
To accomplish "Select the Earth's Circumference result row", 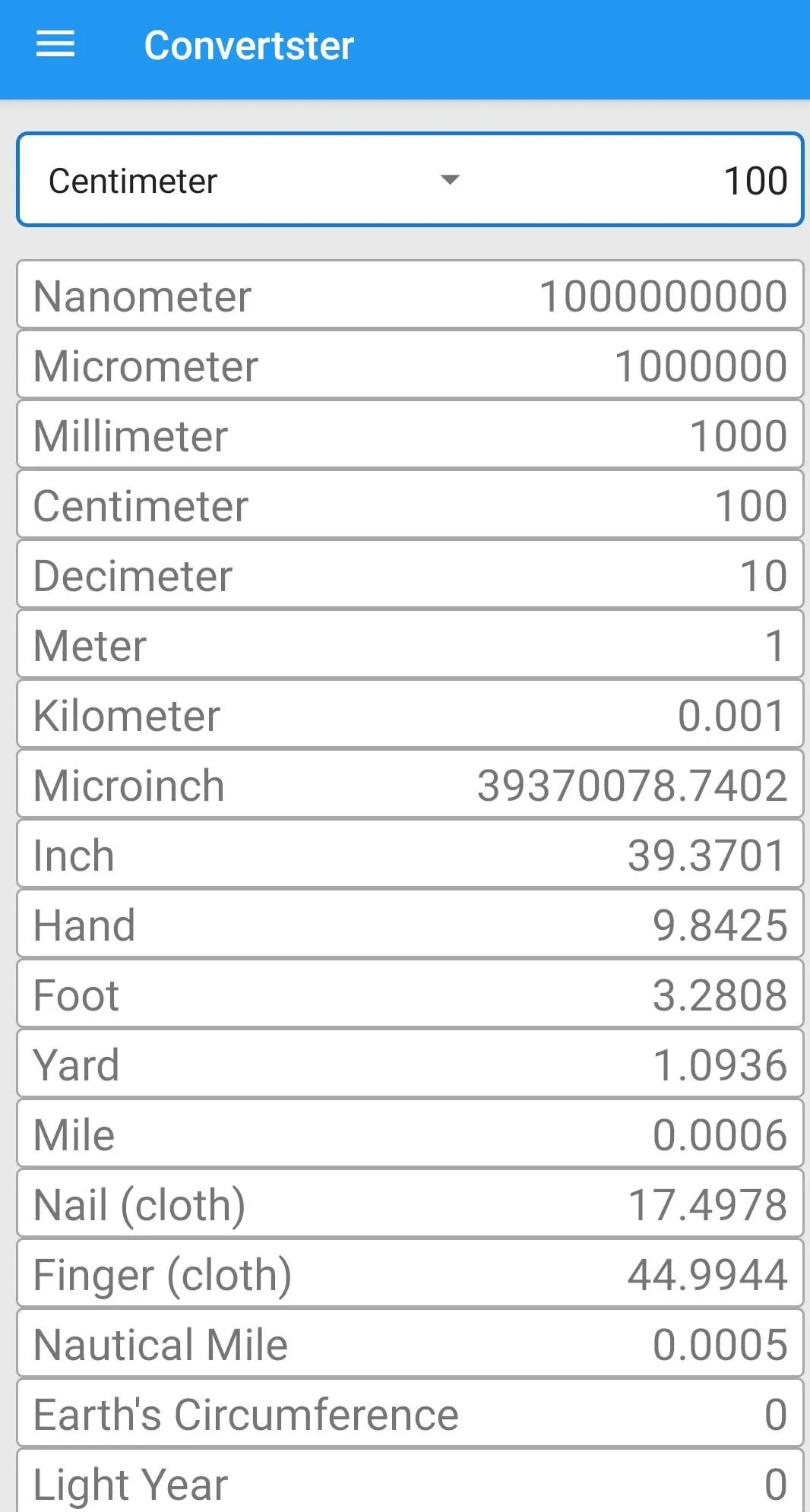I will click(x=410, y=1413).
